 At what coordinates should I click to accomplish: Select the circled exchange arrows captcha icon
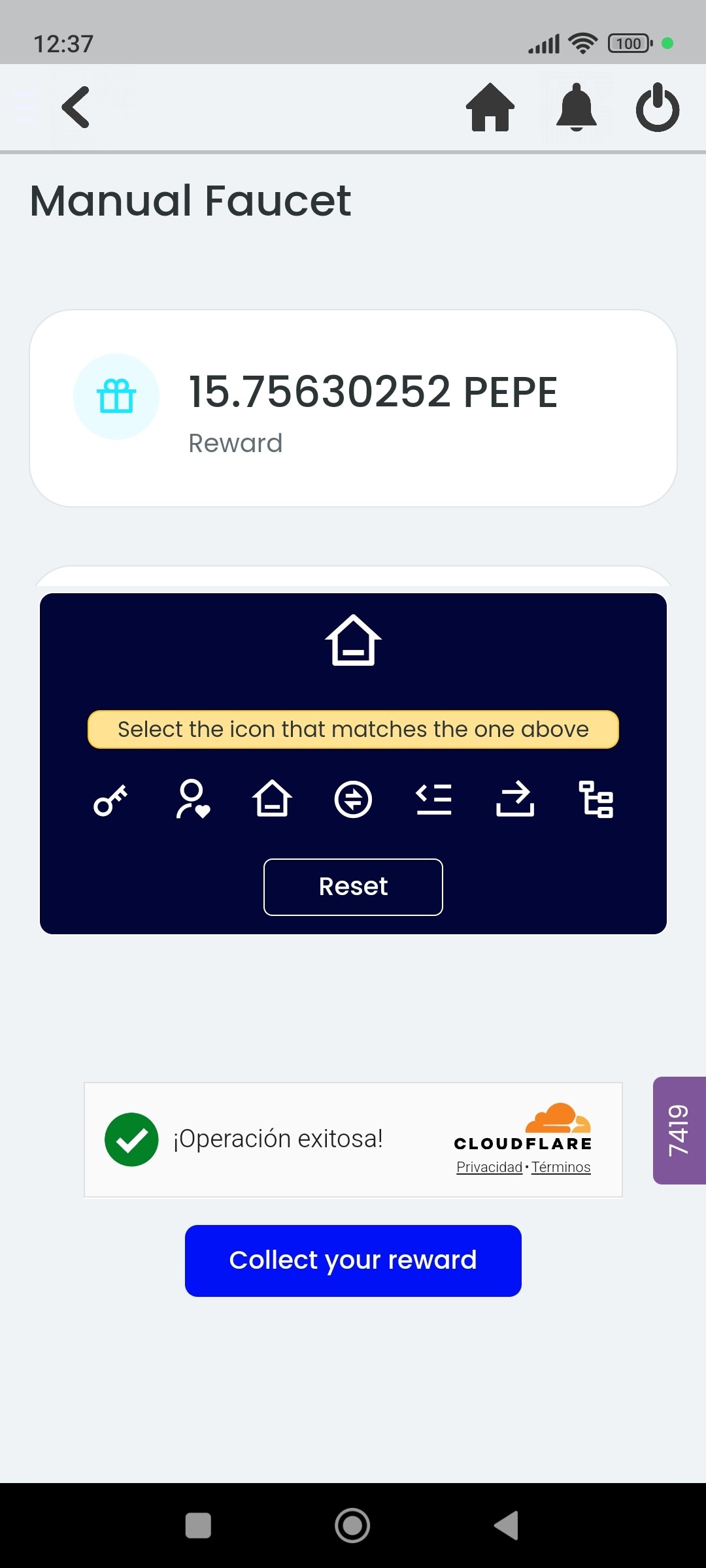(x=353, y=798)
